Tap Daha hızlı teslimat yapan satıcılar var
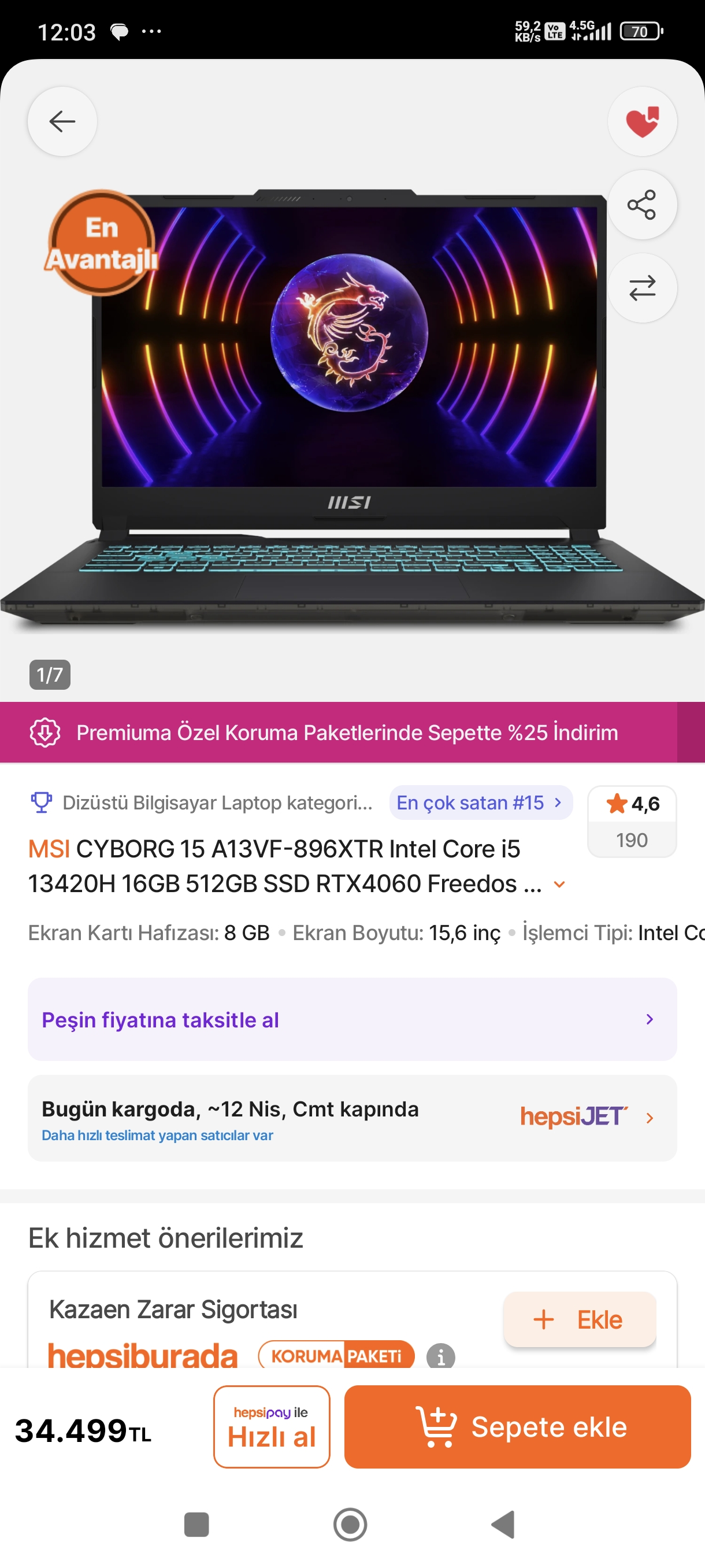The width and height of the screenshot is (705, 1568). [157, 1135]
